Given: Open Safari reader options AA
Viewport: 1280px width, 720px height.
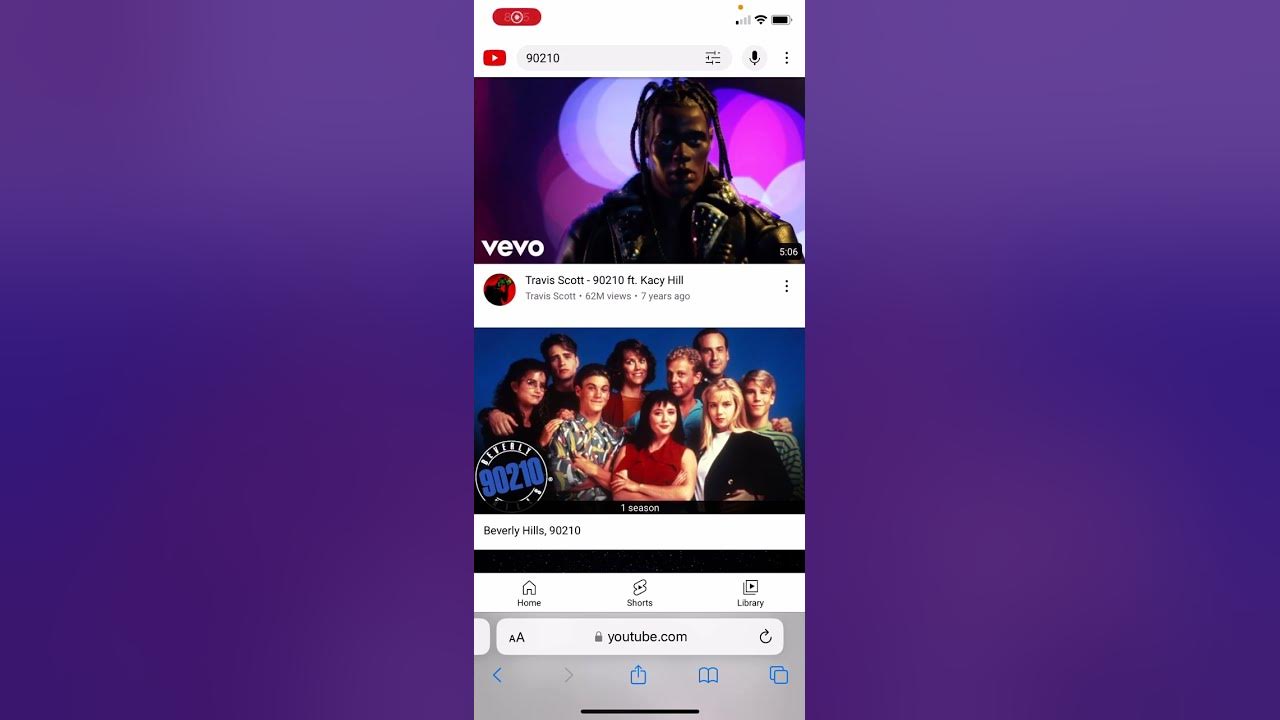Looking at the screenshot, I should pyautogui.click(x=517, y=637).
